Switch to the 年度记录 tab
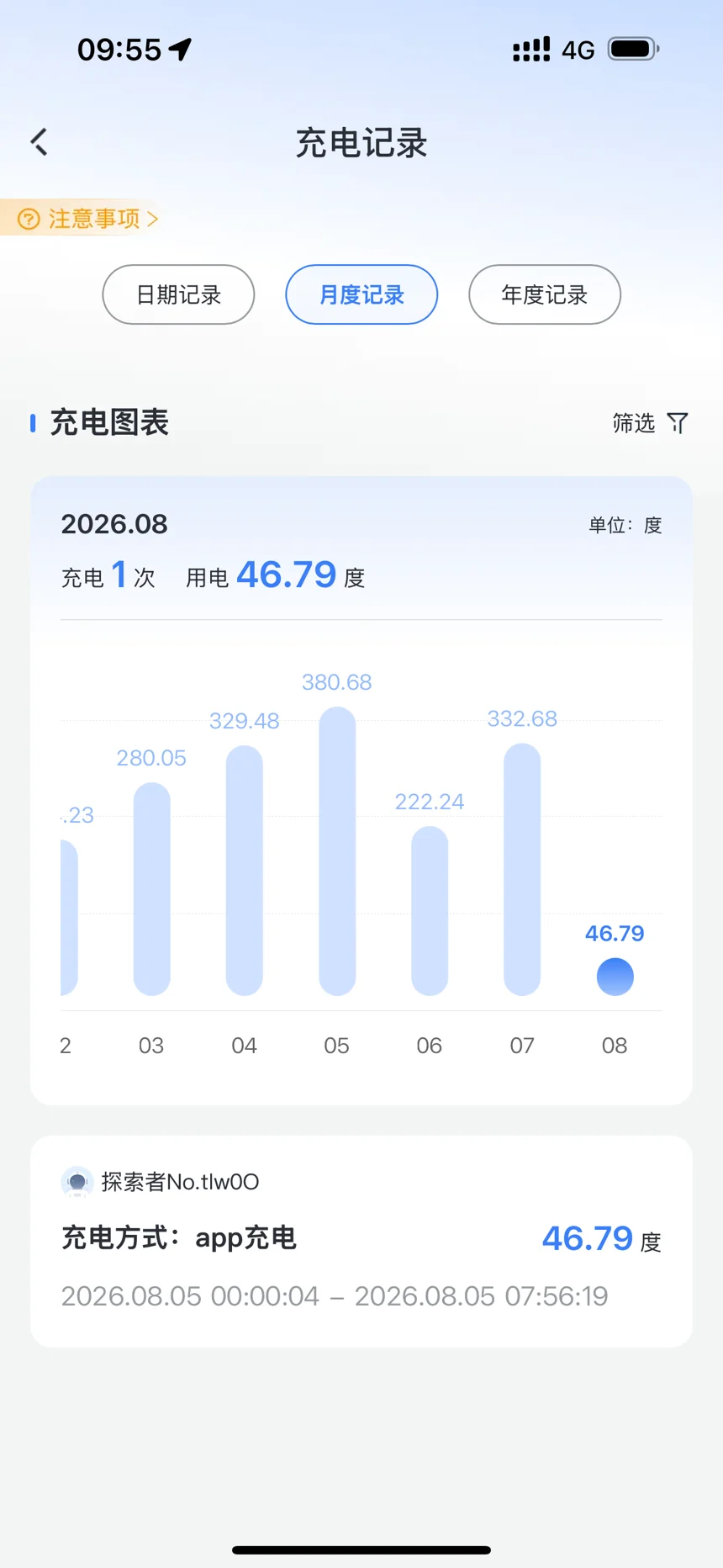This screenshot has width=723, height=1568. click(x=545, y=294)
